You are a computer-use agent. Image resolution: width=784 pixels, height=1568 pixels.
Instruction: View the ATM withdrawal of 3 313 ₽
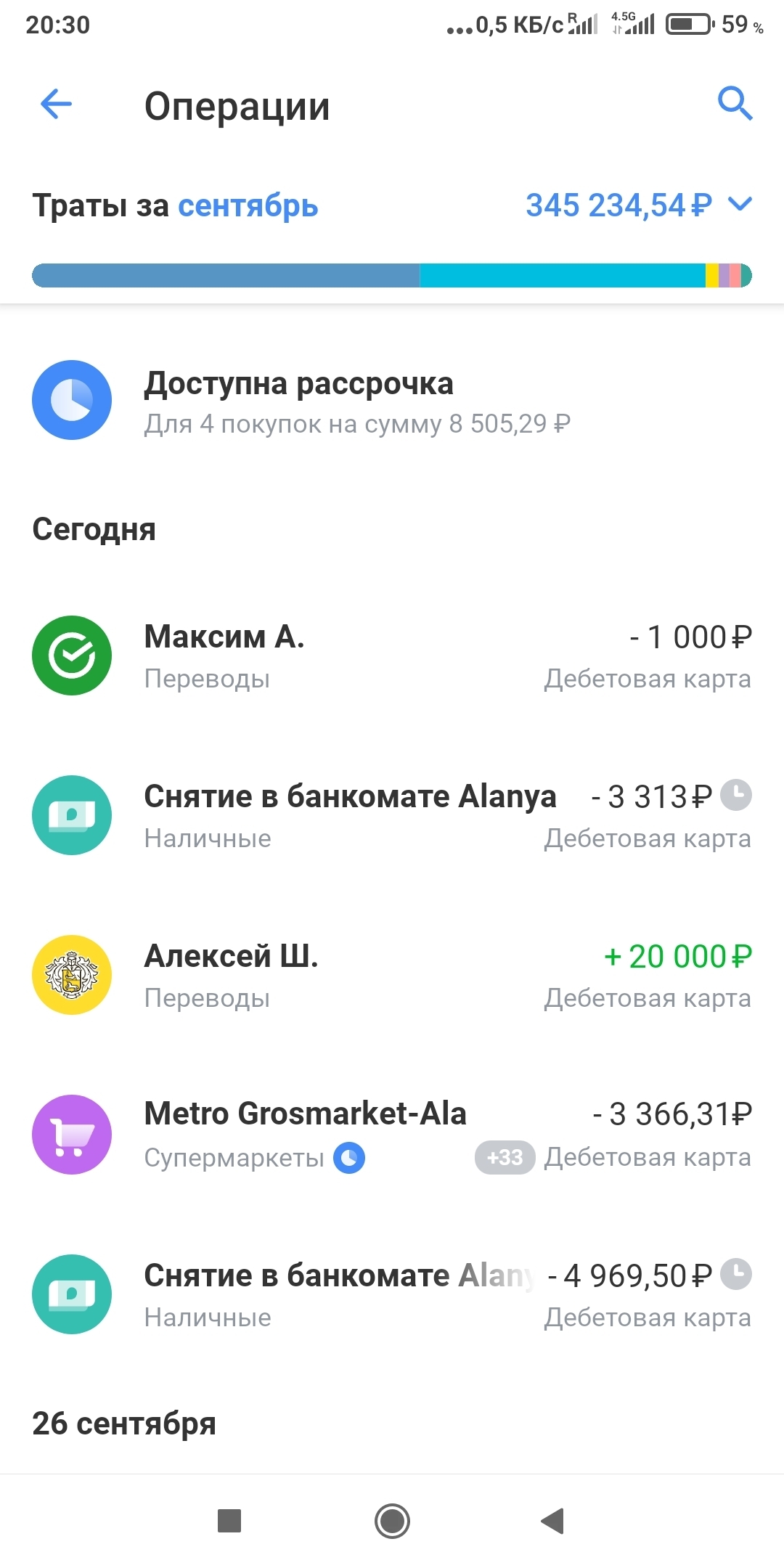click(x=392, y=815)
